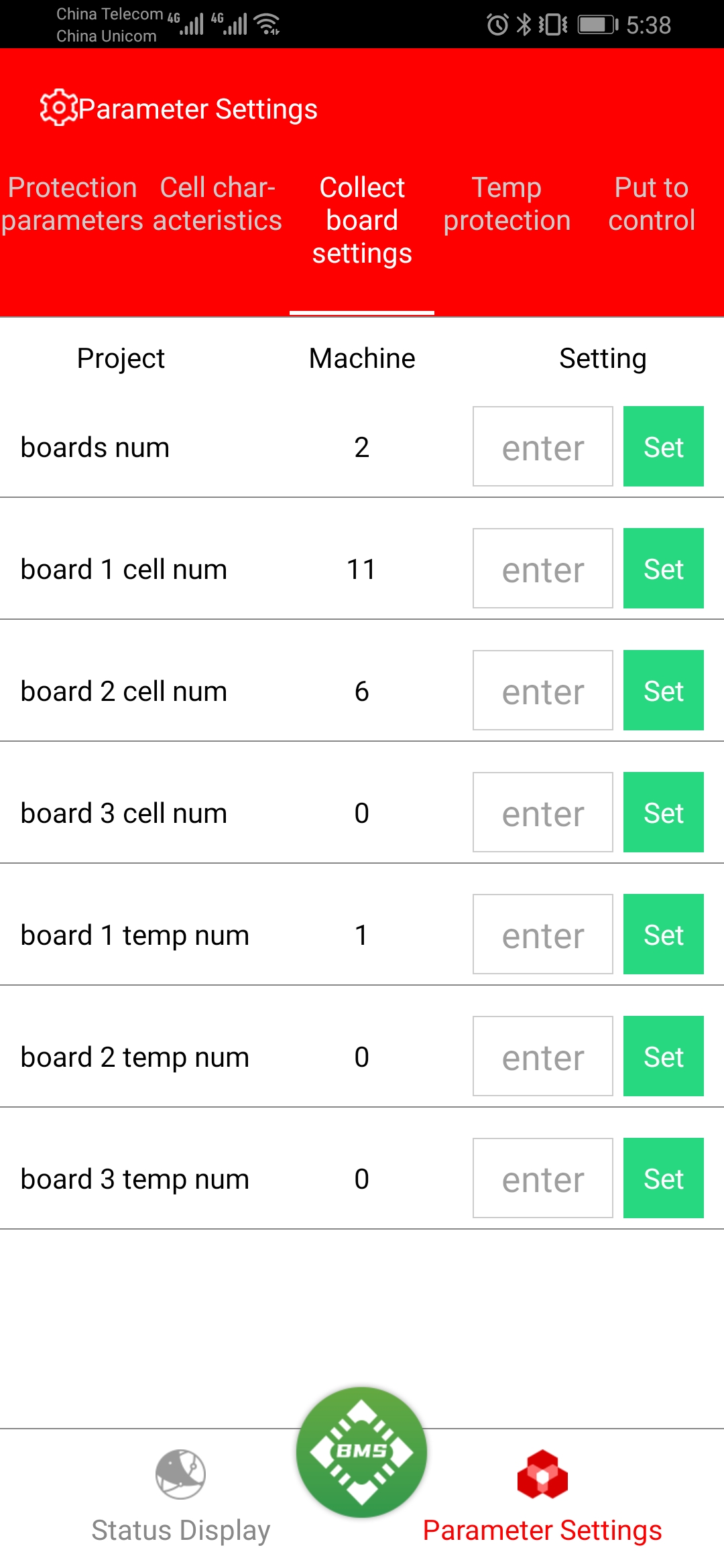The height and width of the screenshot is (1568, 724).
Task: Confirm Set for board 2 cell num
Action: point(664,690)
